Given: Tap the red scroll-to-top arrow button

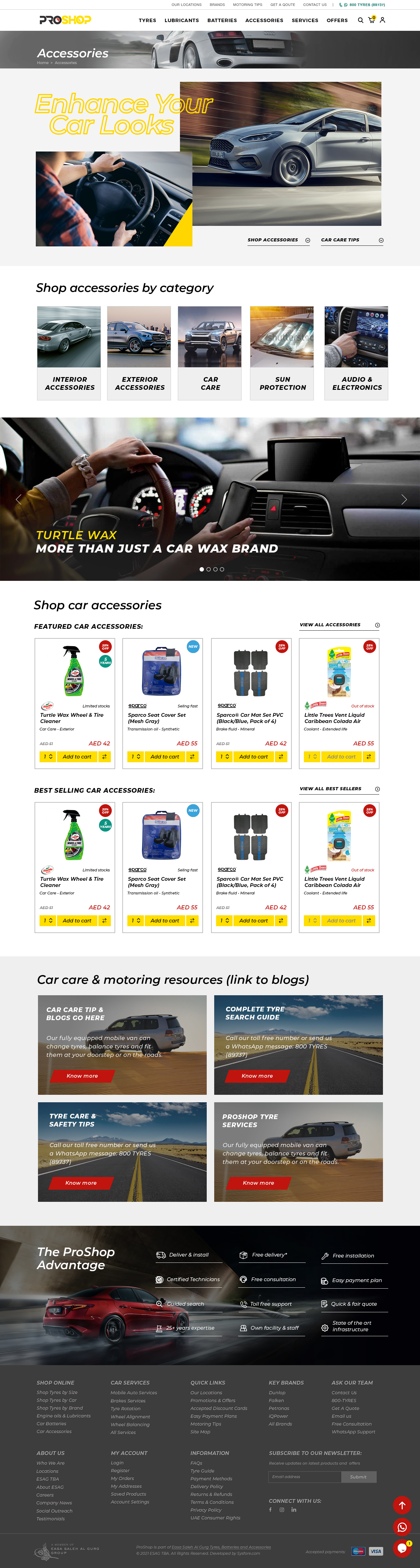Looking at the screenshot, I should pos(402,1505).
